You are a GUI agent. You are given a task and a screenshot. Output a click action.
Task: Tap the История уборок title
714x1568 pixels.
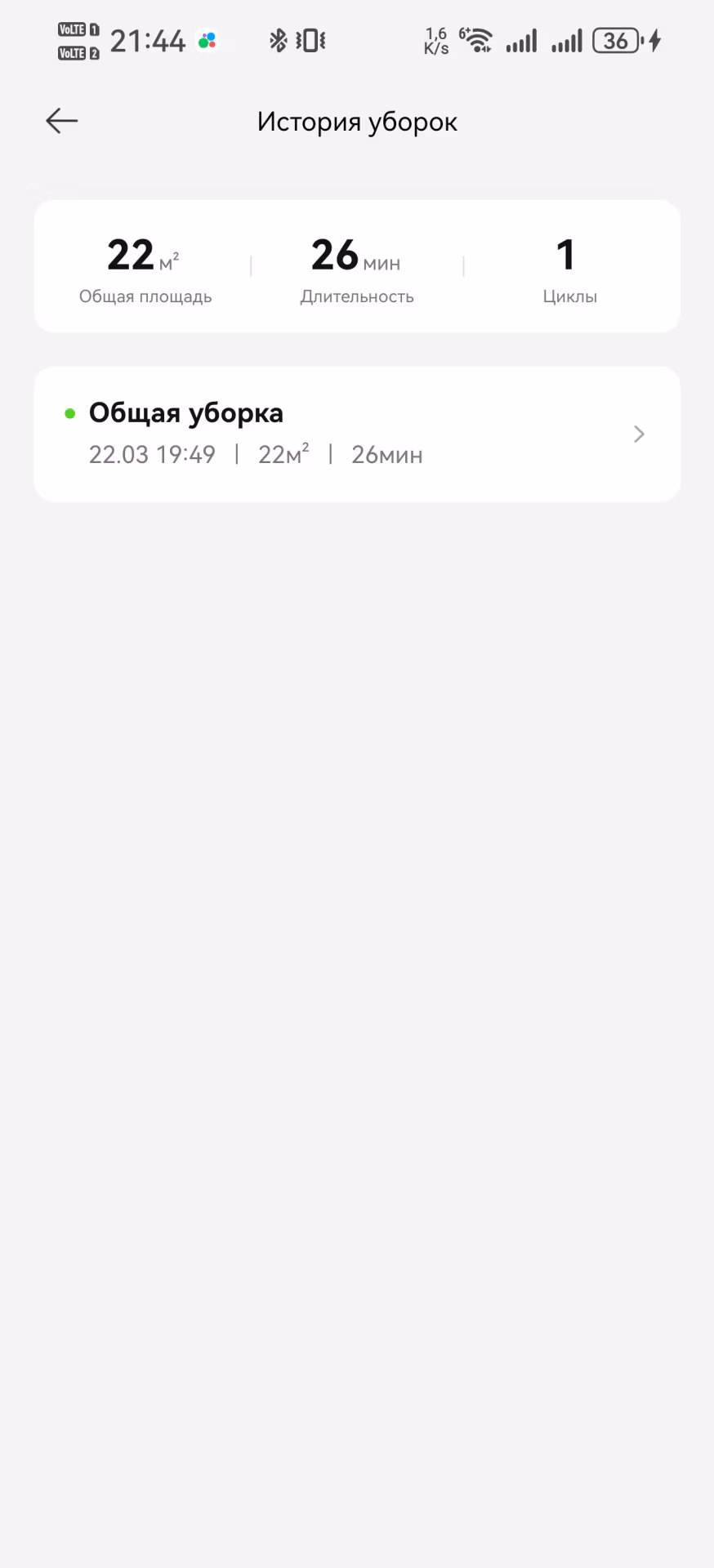tap(357, 121)
